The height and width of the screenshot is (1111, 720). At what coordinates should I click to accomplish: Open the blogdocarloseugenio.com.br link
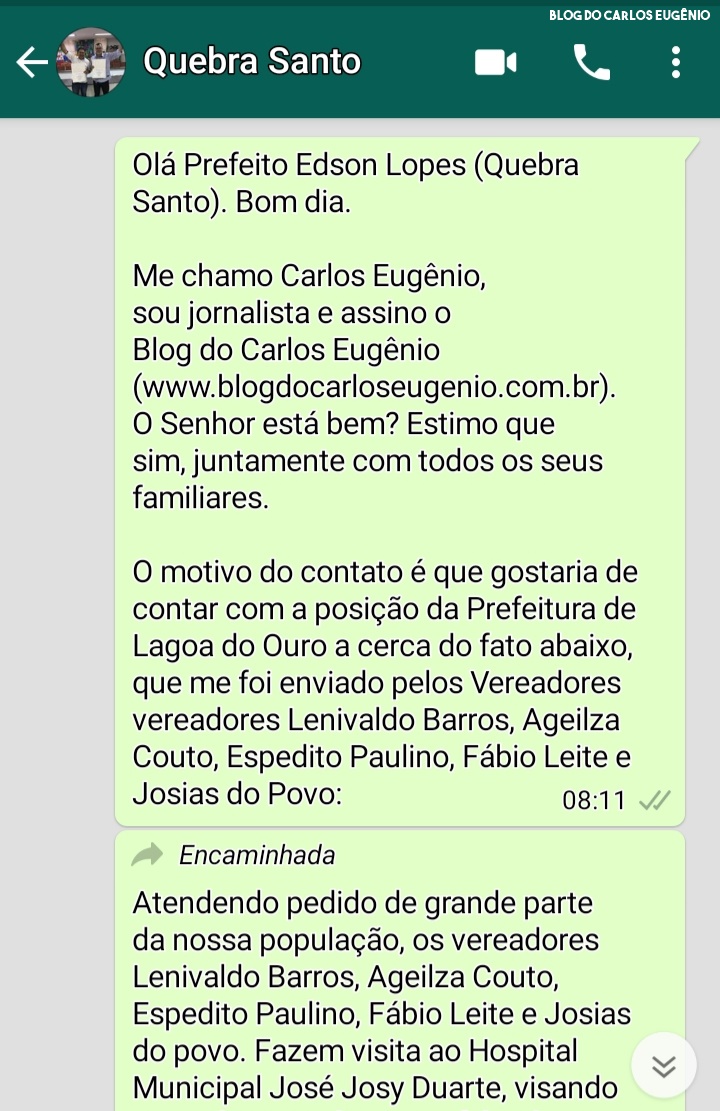tap(373, 388)
